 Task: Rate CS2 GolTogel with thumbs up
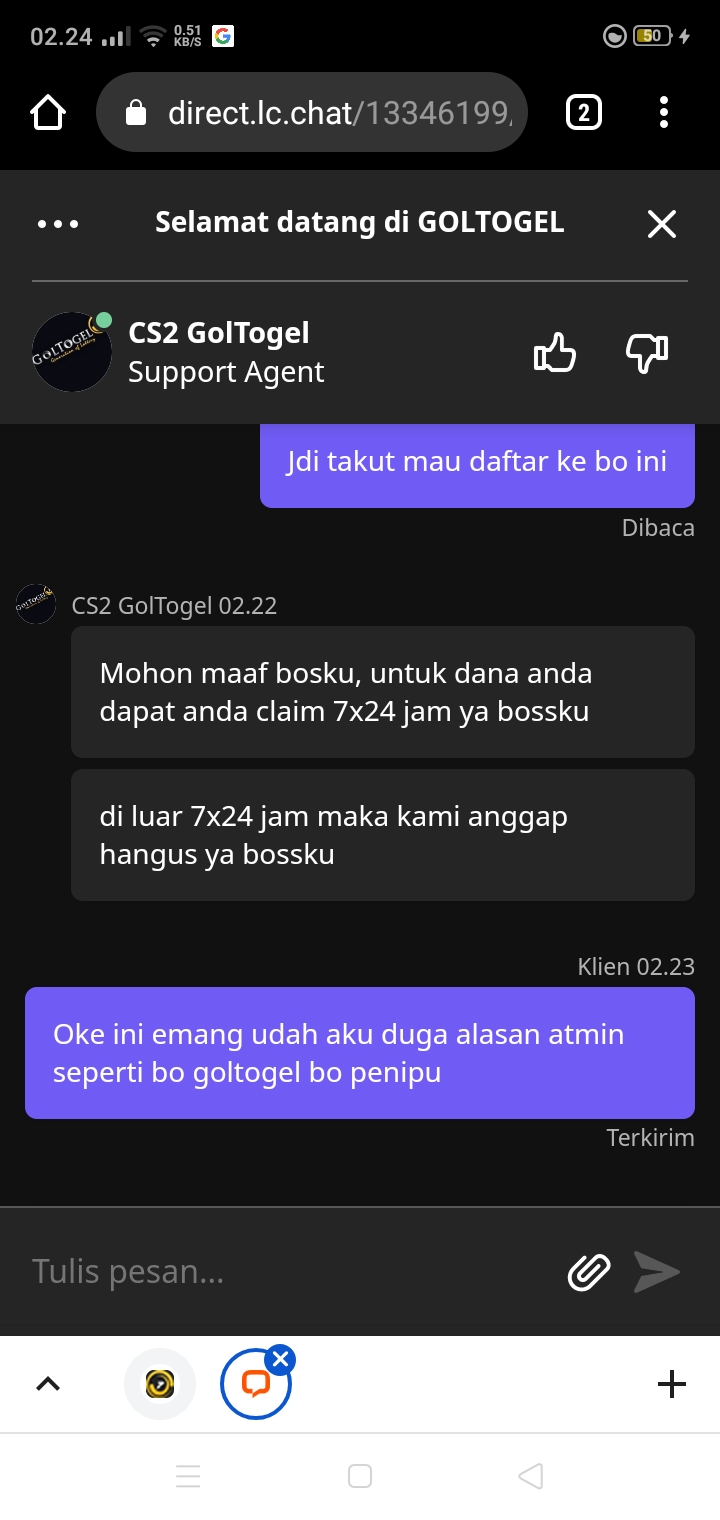tap(555, 352)
